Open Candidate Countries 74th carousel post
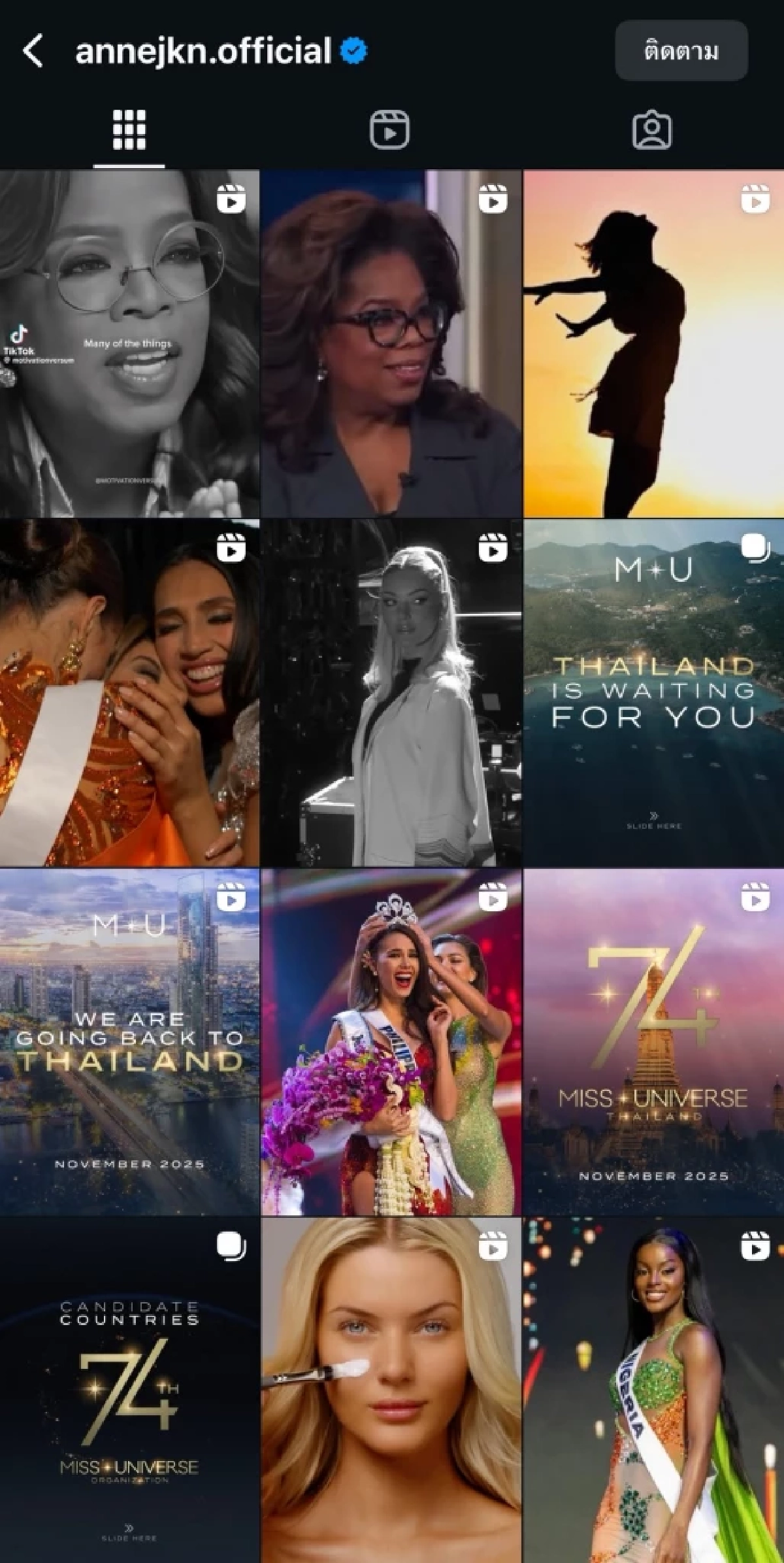Image resolution: width=784 pixels, height=1563 pixels. point(129,1389)
